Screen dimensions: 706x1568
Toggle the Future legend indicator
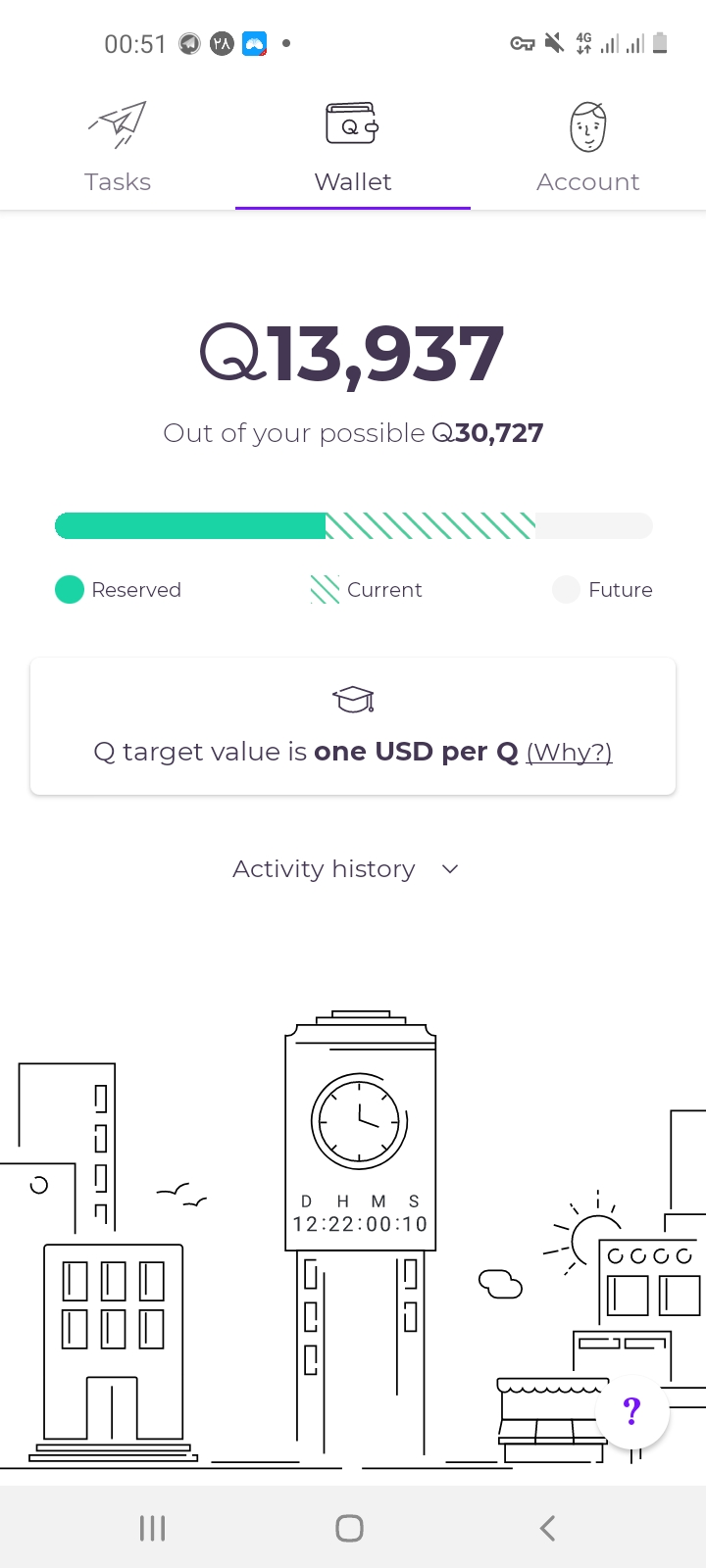(x=566, y=589)
